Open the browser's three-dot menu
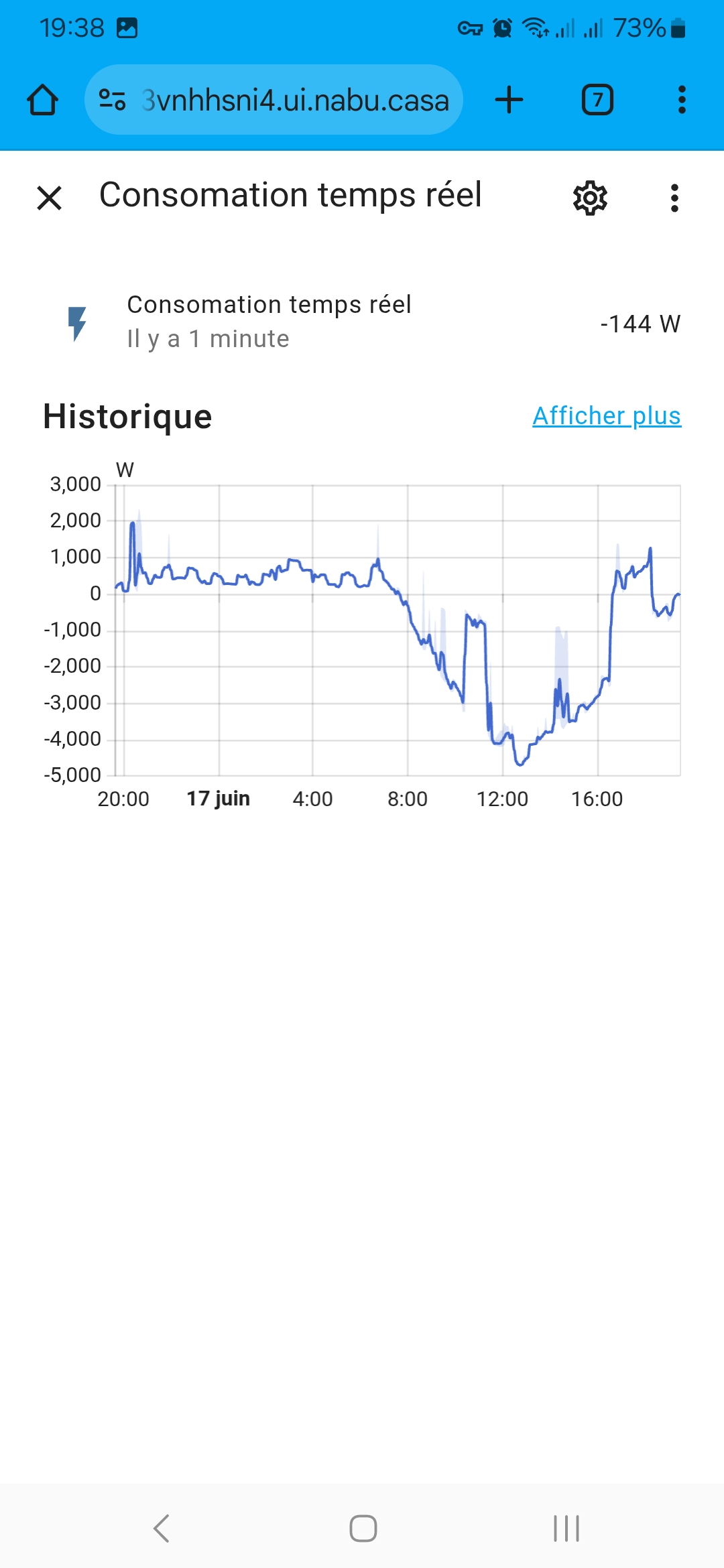Image resolution: width=724 pixels, height=1568 pixels. click(682, 100)
